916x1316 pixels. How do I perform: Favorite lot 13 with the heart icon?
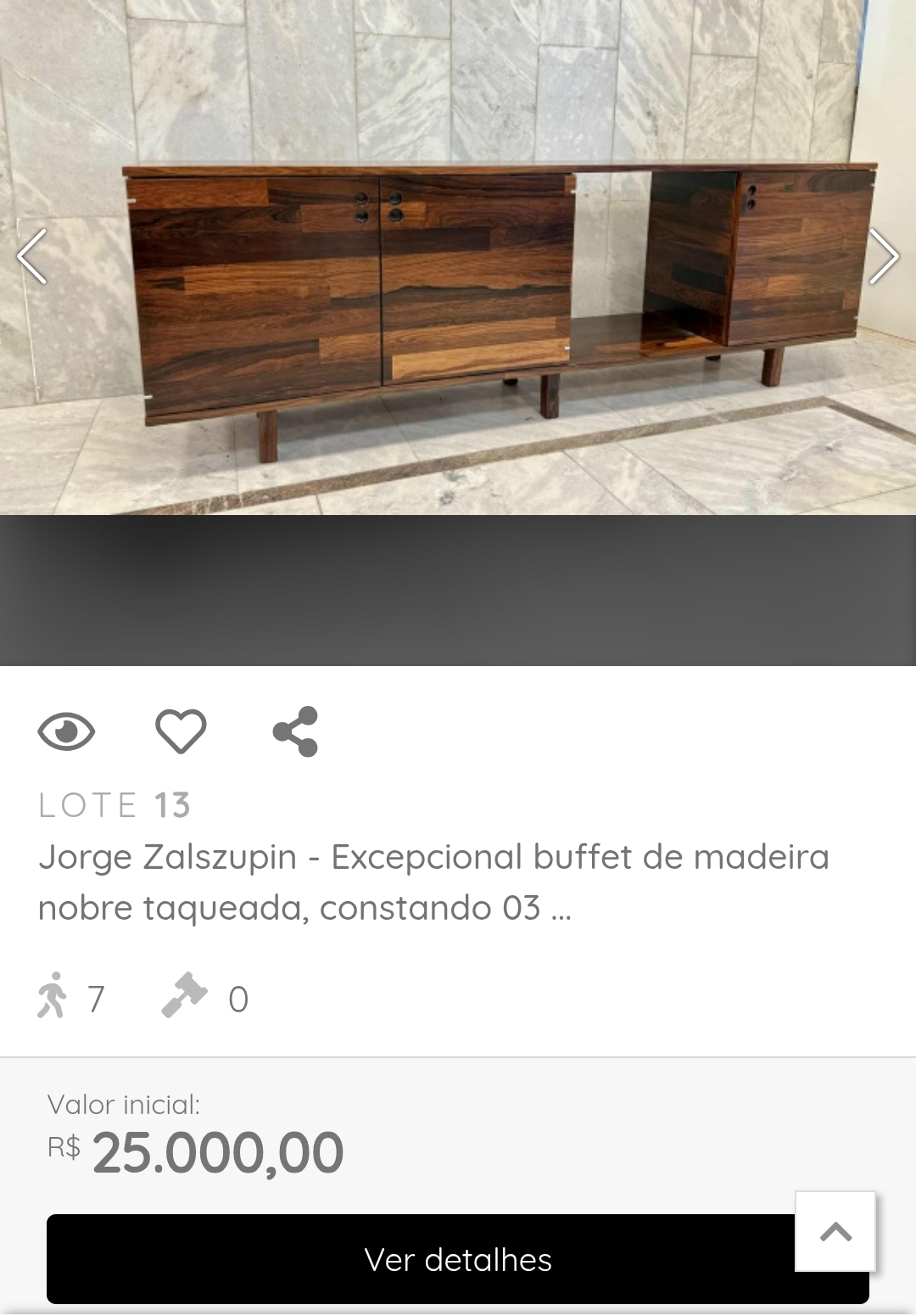[x=181, y=731]
